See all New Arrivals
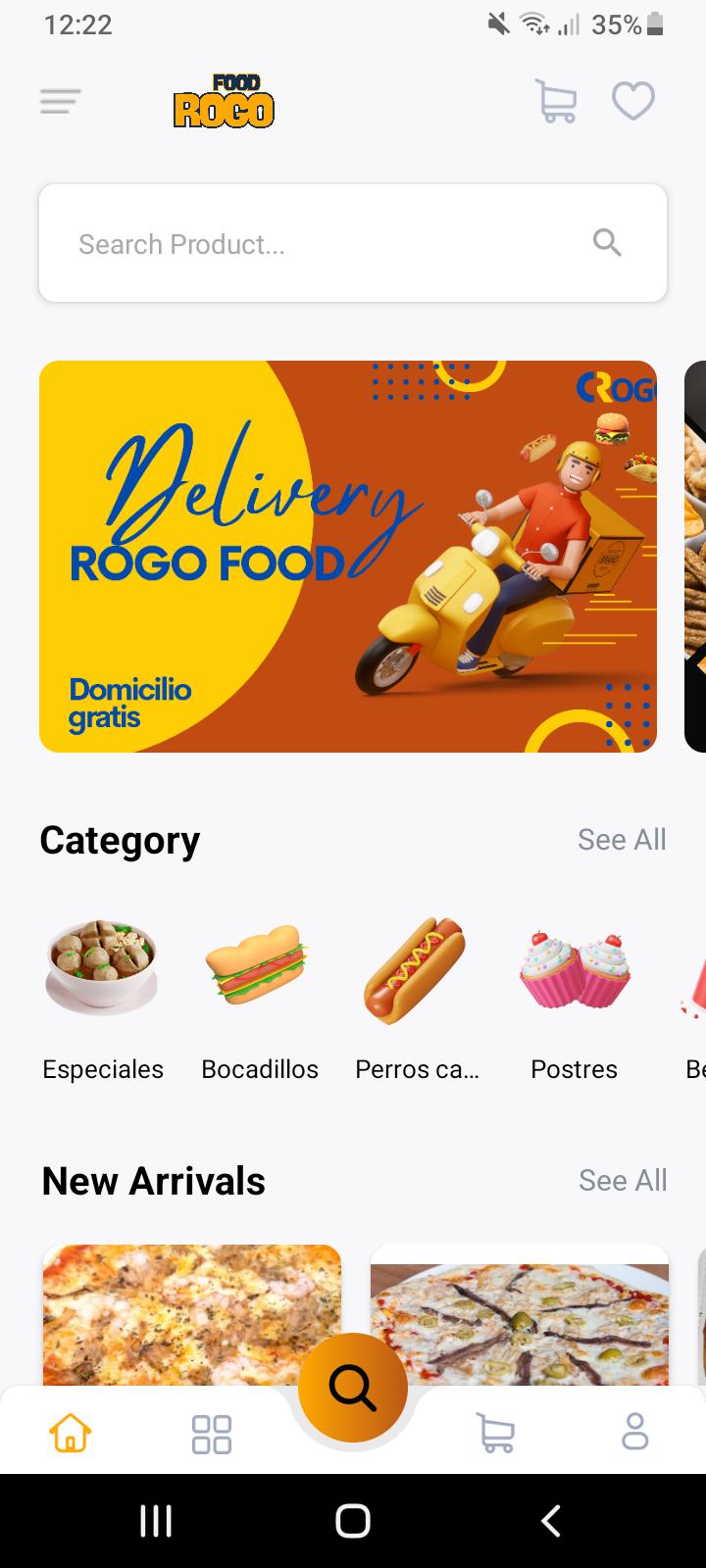Image resolution: width=706 pixels, height=1568 pixels. click(623, 1181)
